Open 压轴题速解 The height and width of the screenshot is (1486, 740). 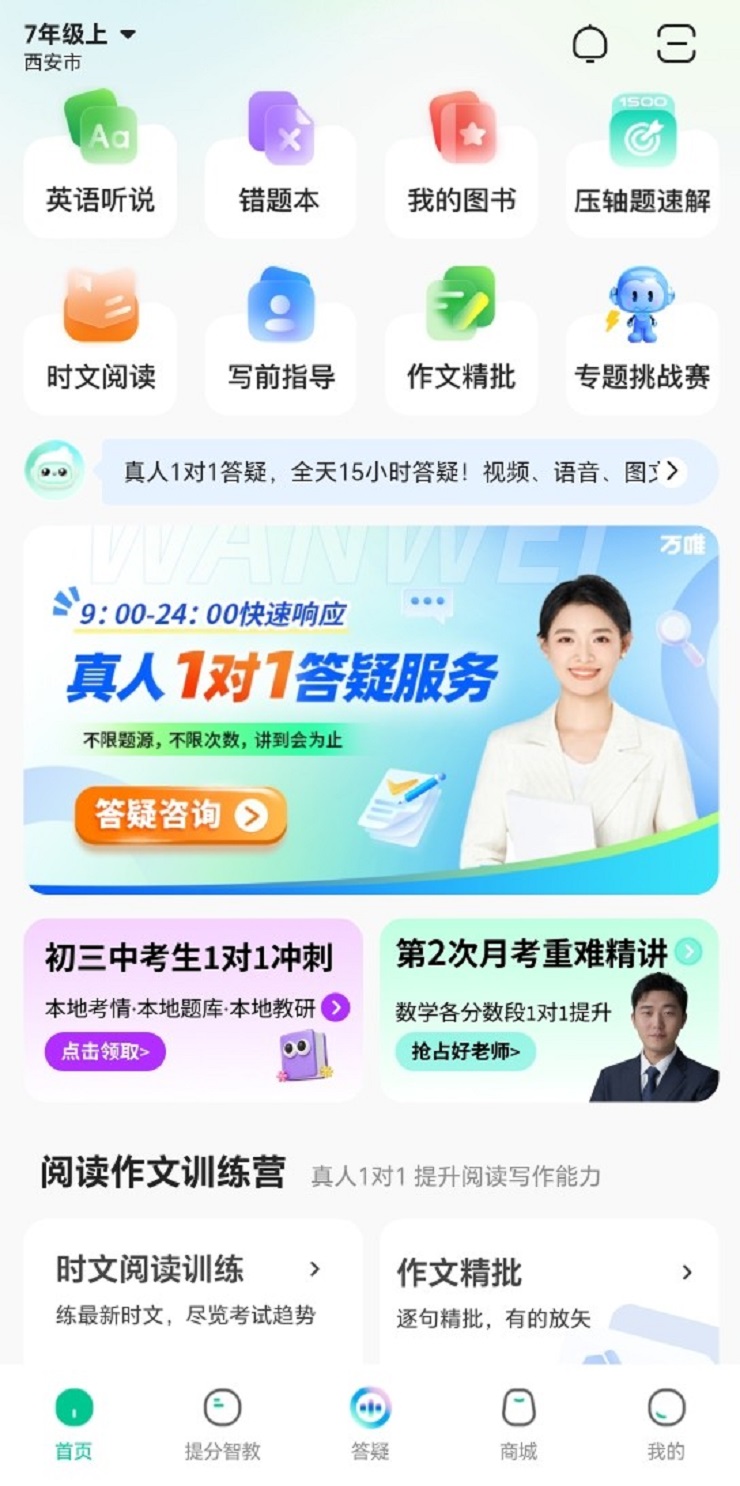click(x=642, y=165)
